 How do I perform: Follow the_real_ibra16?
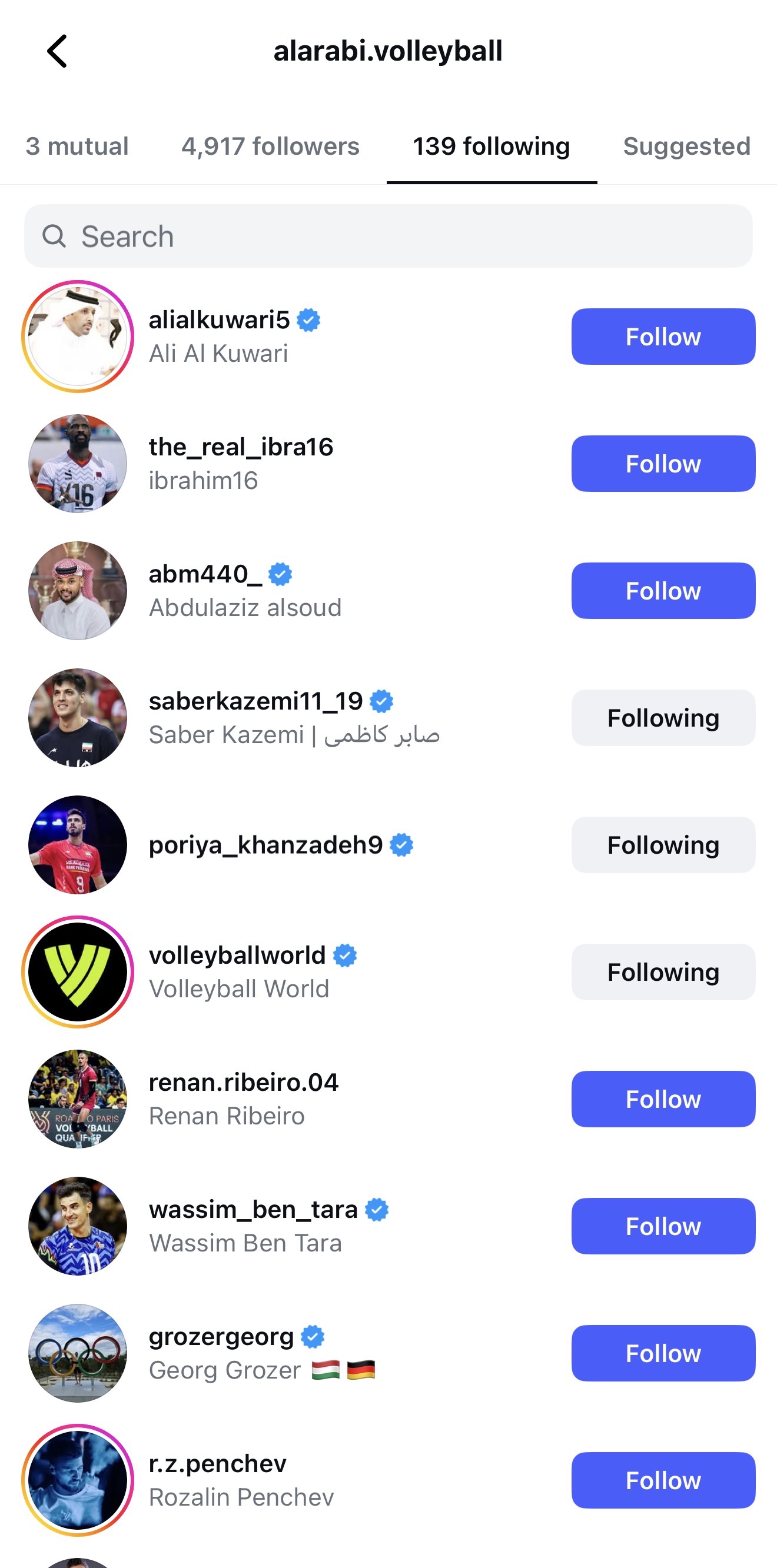[x=663, y=464]
